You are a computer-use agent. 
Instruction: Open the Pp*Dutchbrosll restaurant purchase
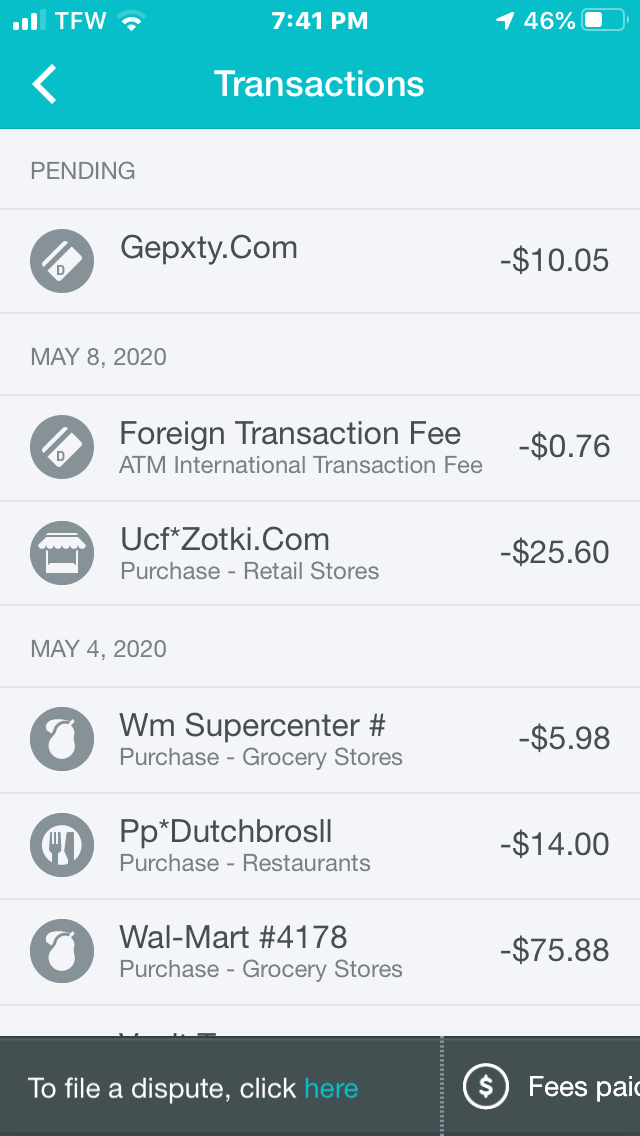tap(320, 845)
